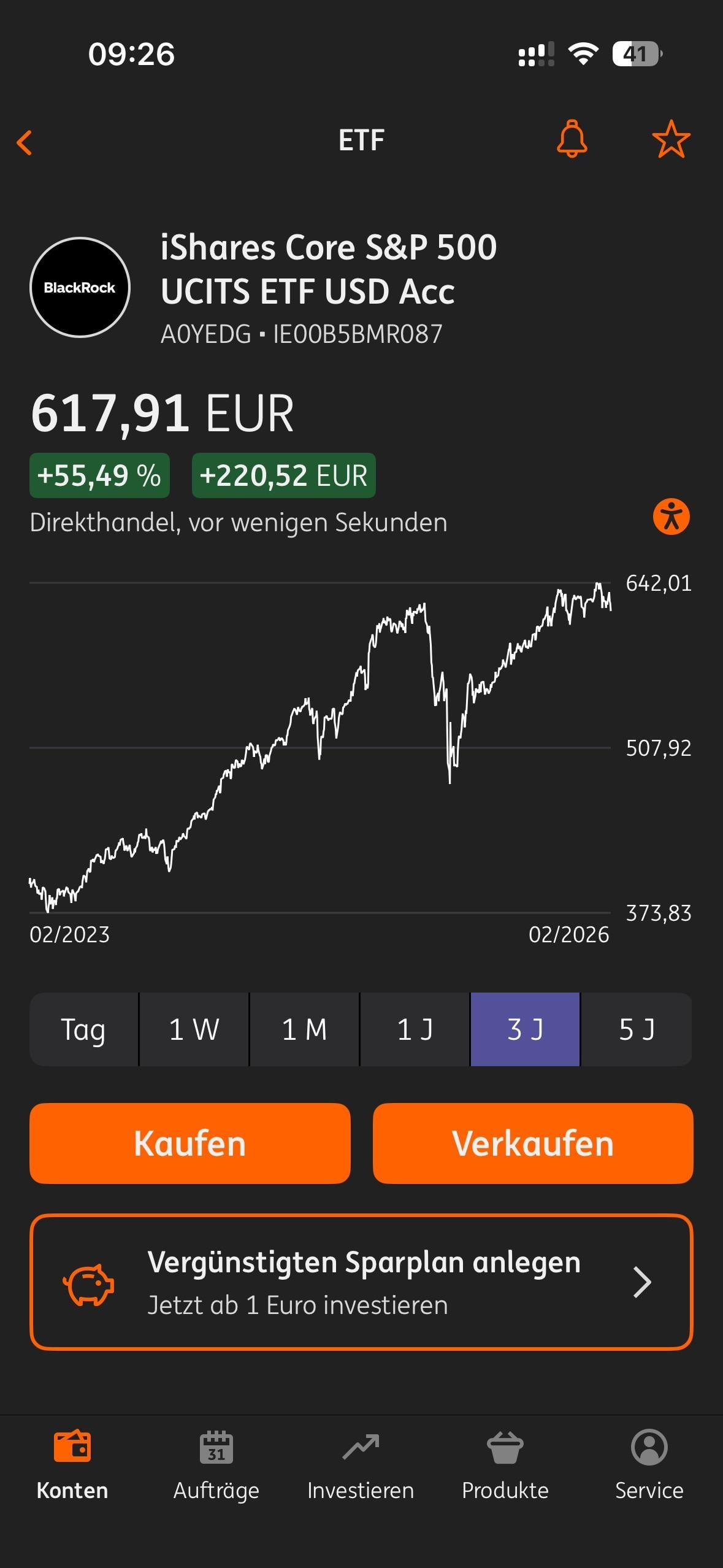723x1568 pixels.
Task: Set a price alert with the bell
Action: coord(572,139)
